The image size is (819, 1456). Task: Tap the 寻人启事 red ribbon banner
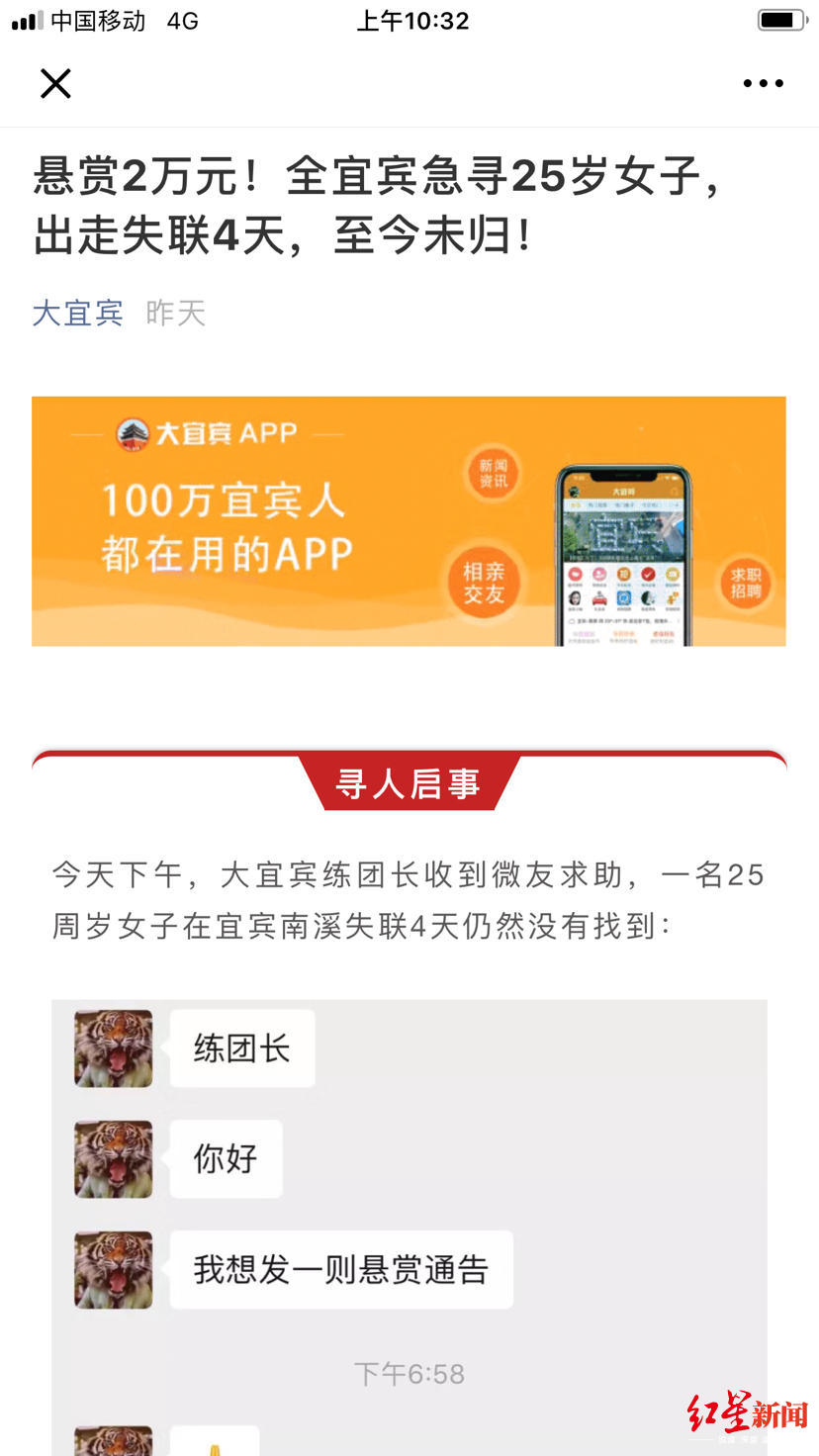(409, 781)
